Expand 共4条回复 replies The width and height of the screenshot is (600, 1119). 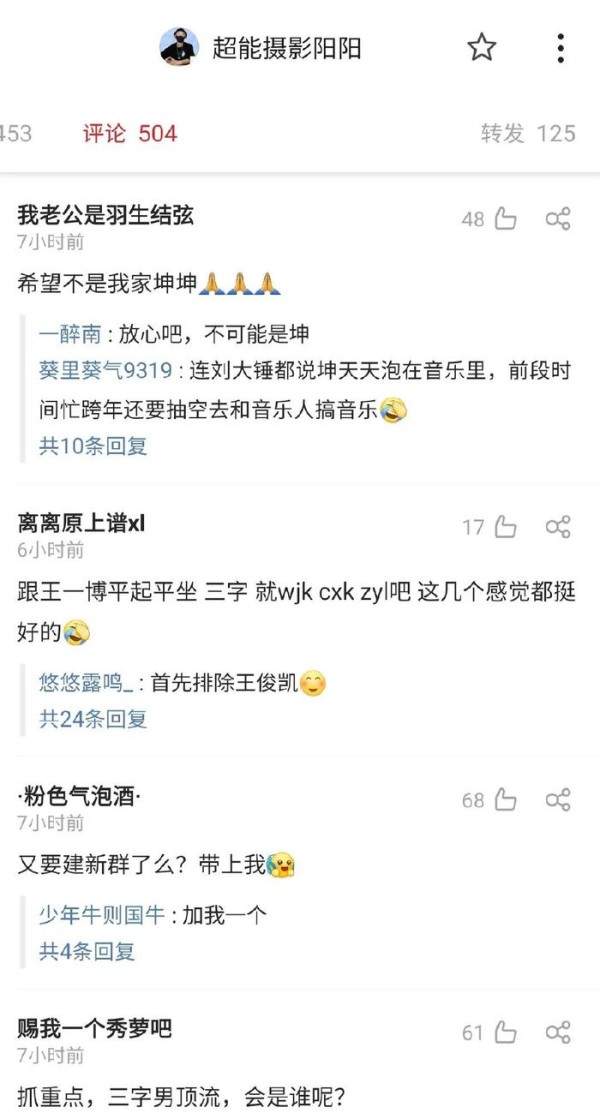coord(87,951)
